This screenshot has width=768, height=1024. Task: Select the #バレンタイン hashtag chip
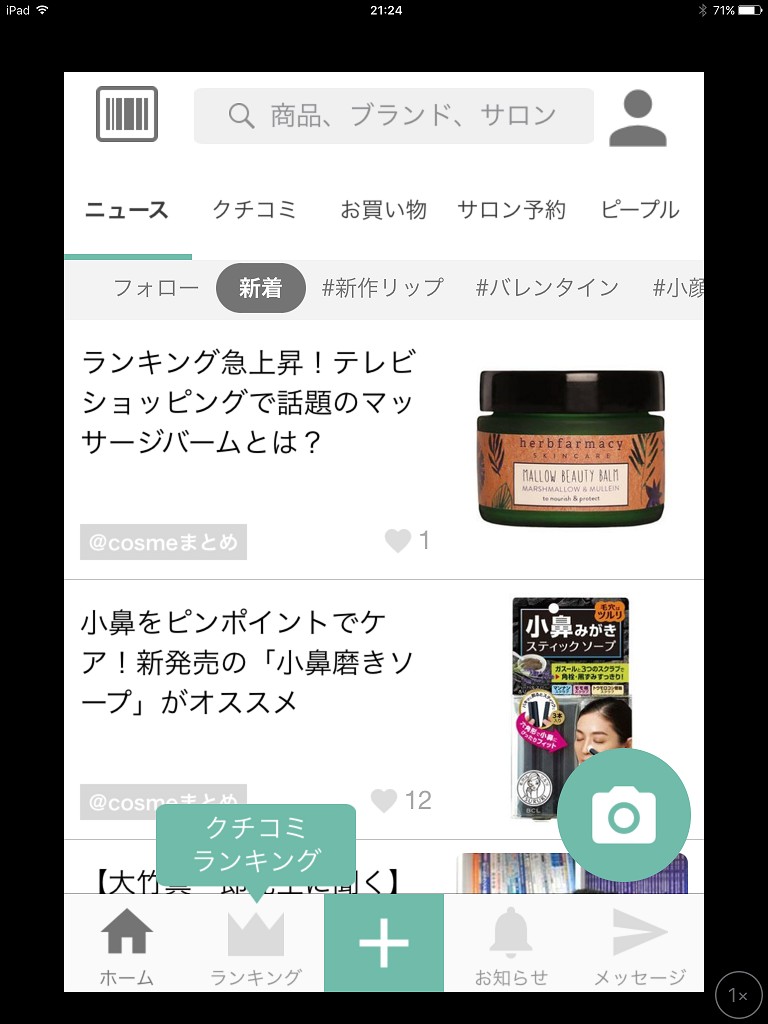point(547,288)
